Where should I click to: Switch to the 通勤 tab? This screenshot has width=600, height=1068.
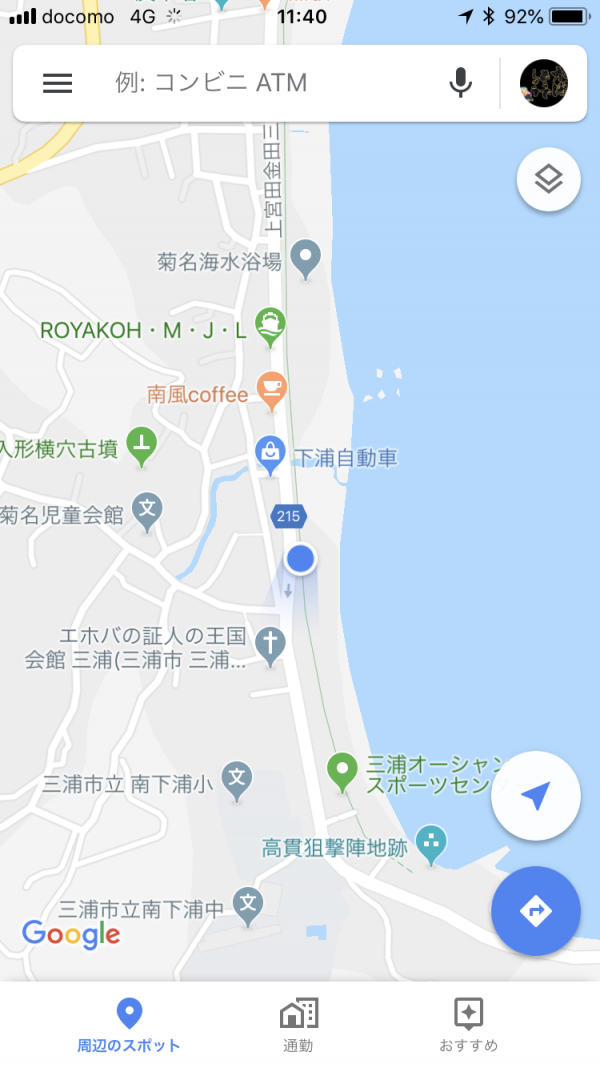(x=298, y=1026)
